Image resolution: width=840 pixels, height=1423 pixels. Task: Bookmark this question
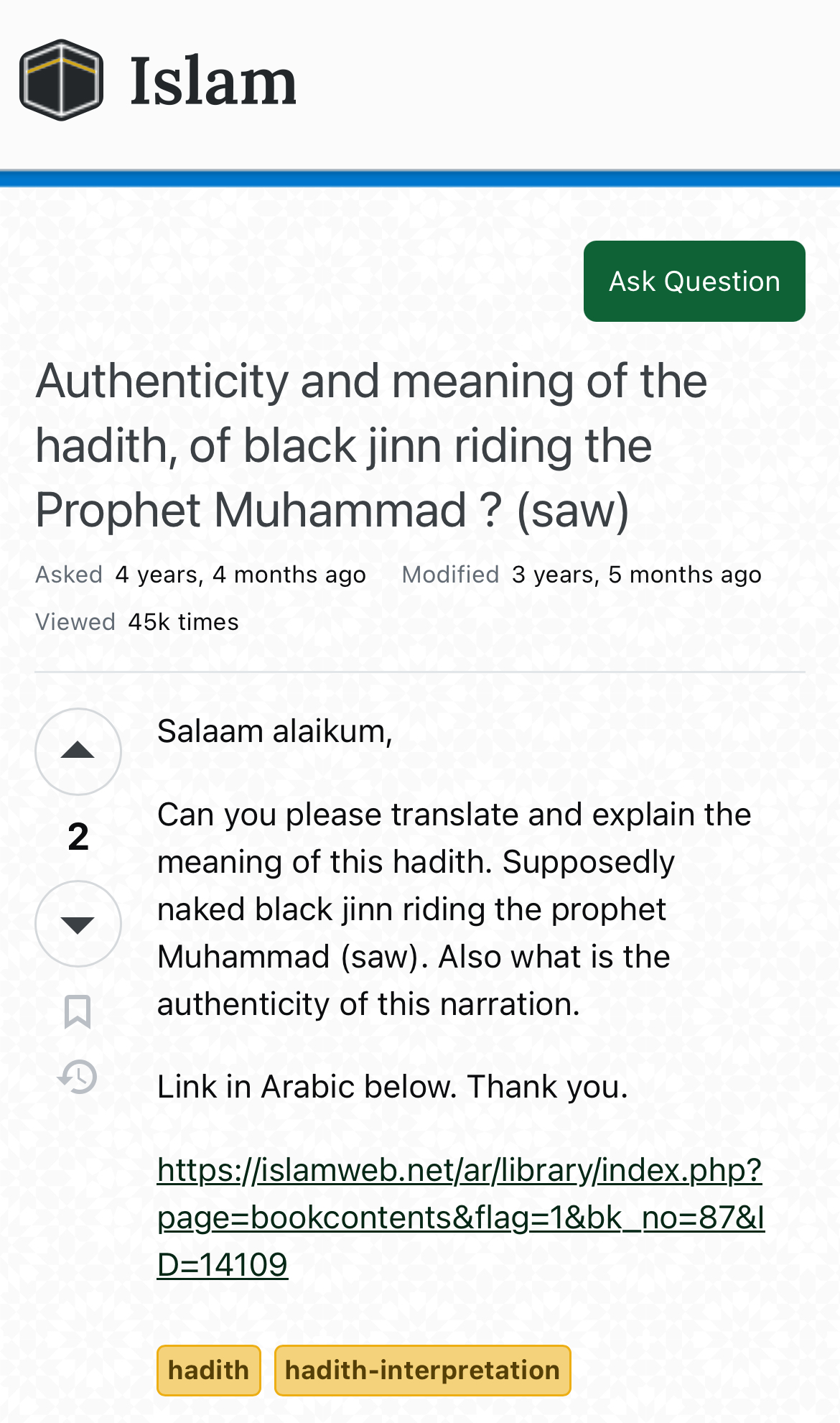point(78,1011)
